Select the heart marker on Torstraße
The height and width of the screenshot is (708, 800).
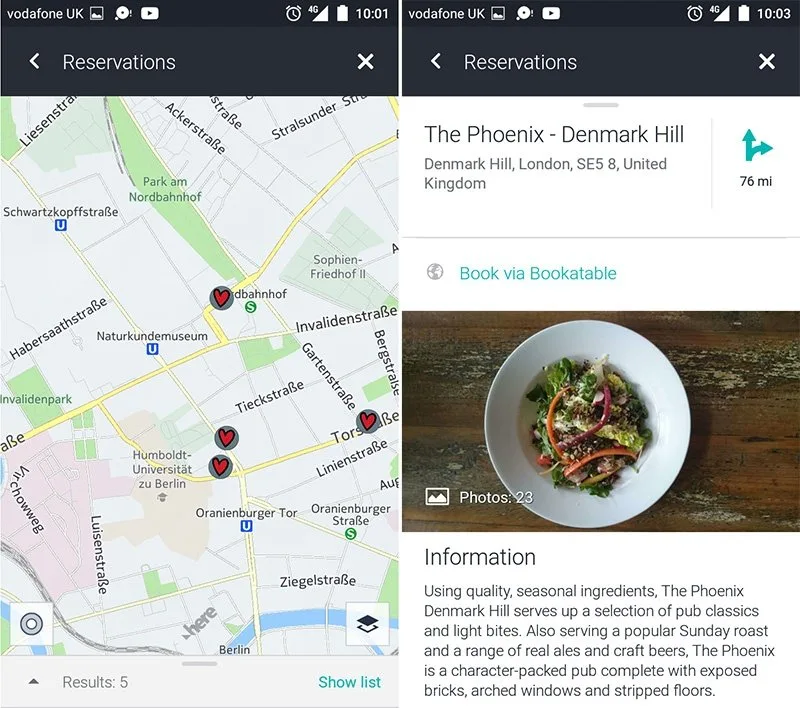pyautogui.click(x=368, y=421)
